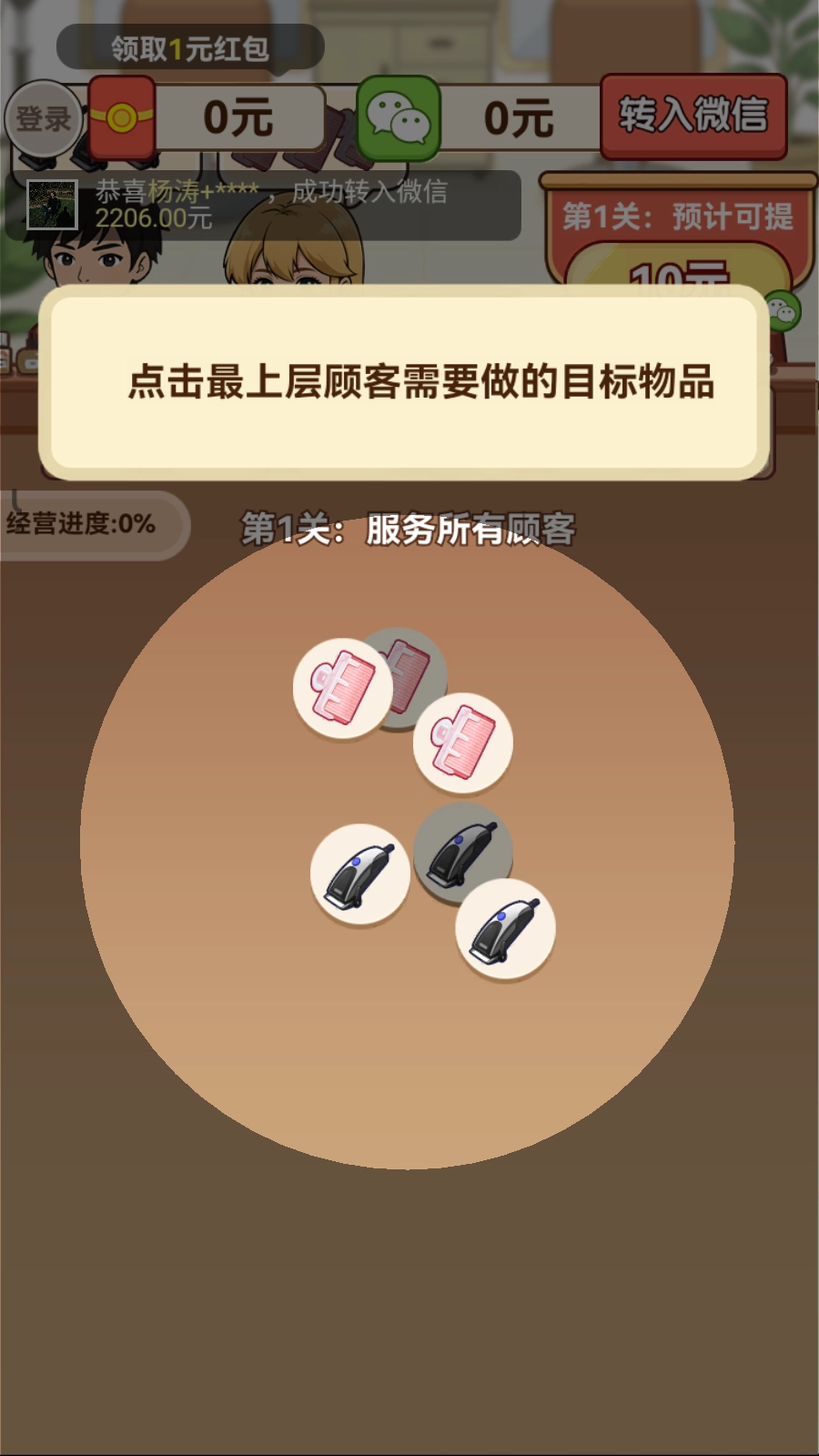Tap the green WeChat coin icon
This screenshot has height=1456, width=819.
click(x=398, y=116)
